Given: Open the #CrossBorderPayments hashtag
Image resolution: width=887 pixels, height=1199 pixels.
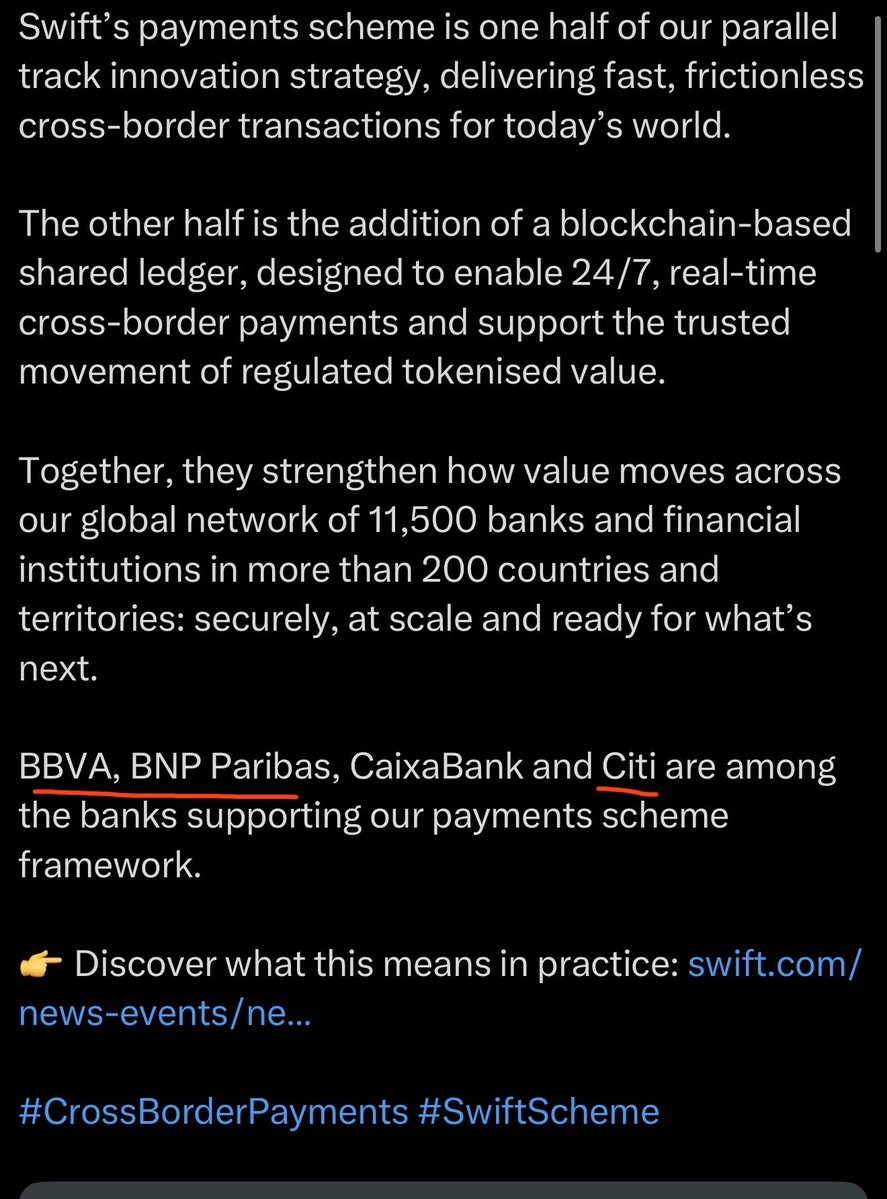Looking at the screenshot, I should point(213,1111).
